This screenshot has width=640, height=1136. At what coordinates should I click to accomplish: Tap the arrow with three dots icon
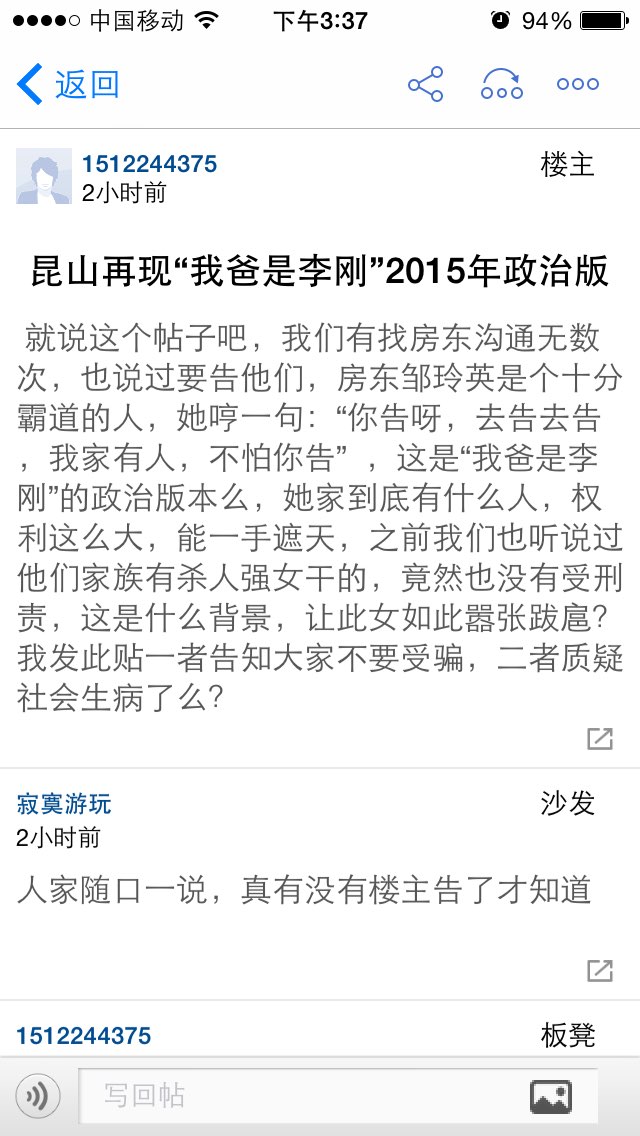pos(502,84)
